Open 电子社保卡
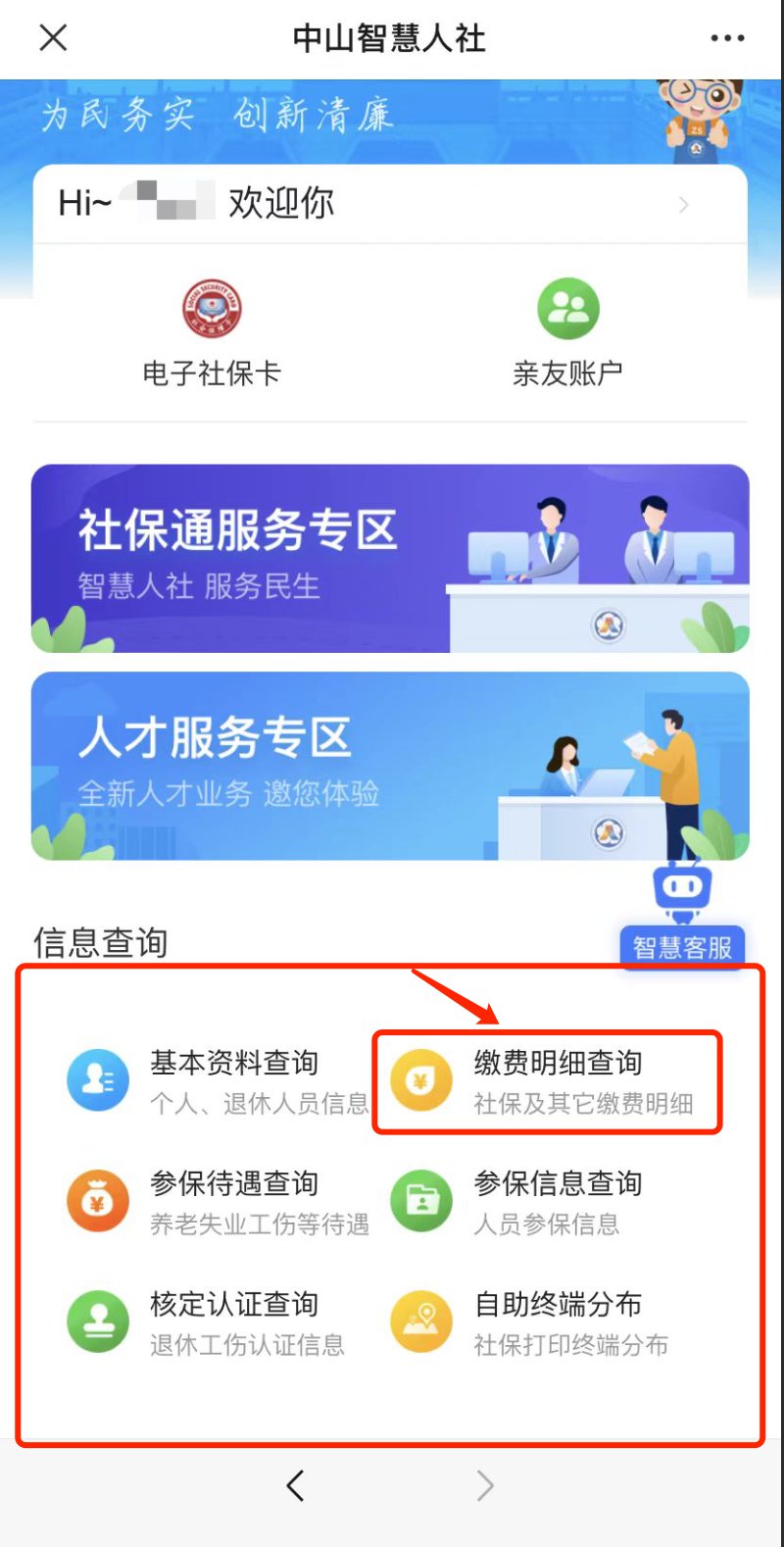The height and width of the screenshot is (1547, 784). pyautogui.click(x=212, y=331)
